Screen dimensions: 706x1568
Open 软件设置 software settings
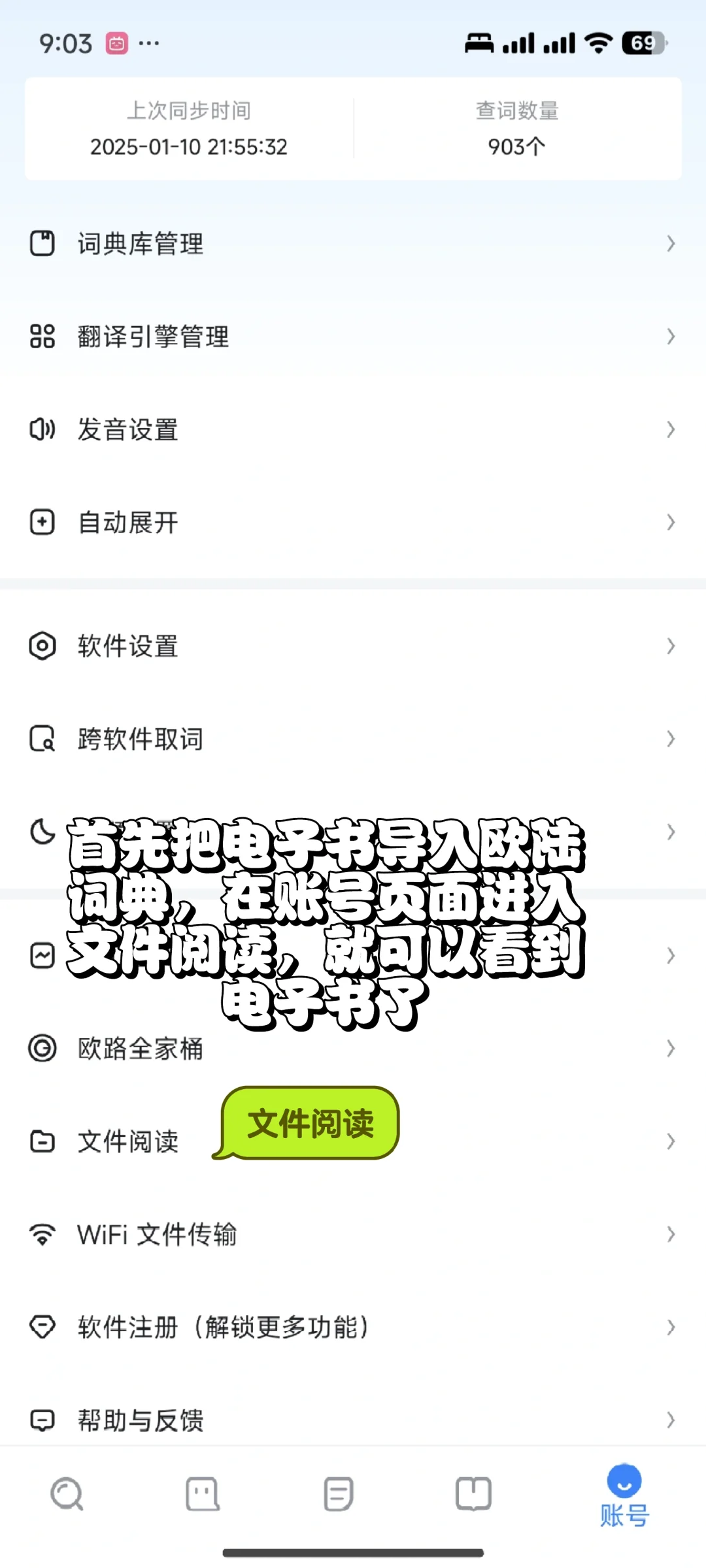point(353,646)
